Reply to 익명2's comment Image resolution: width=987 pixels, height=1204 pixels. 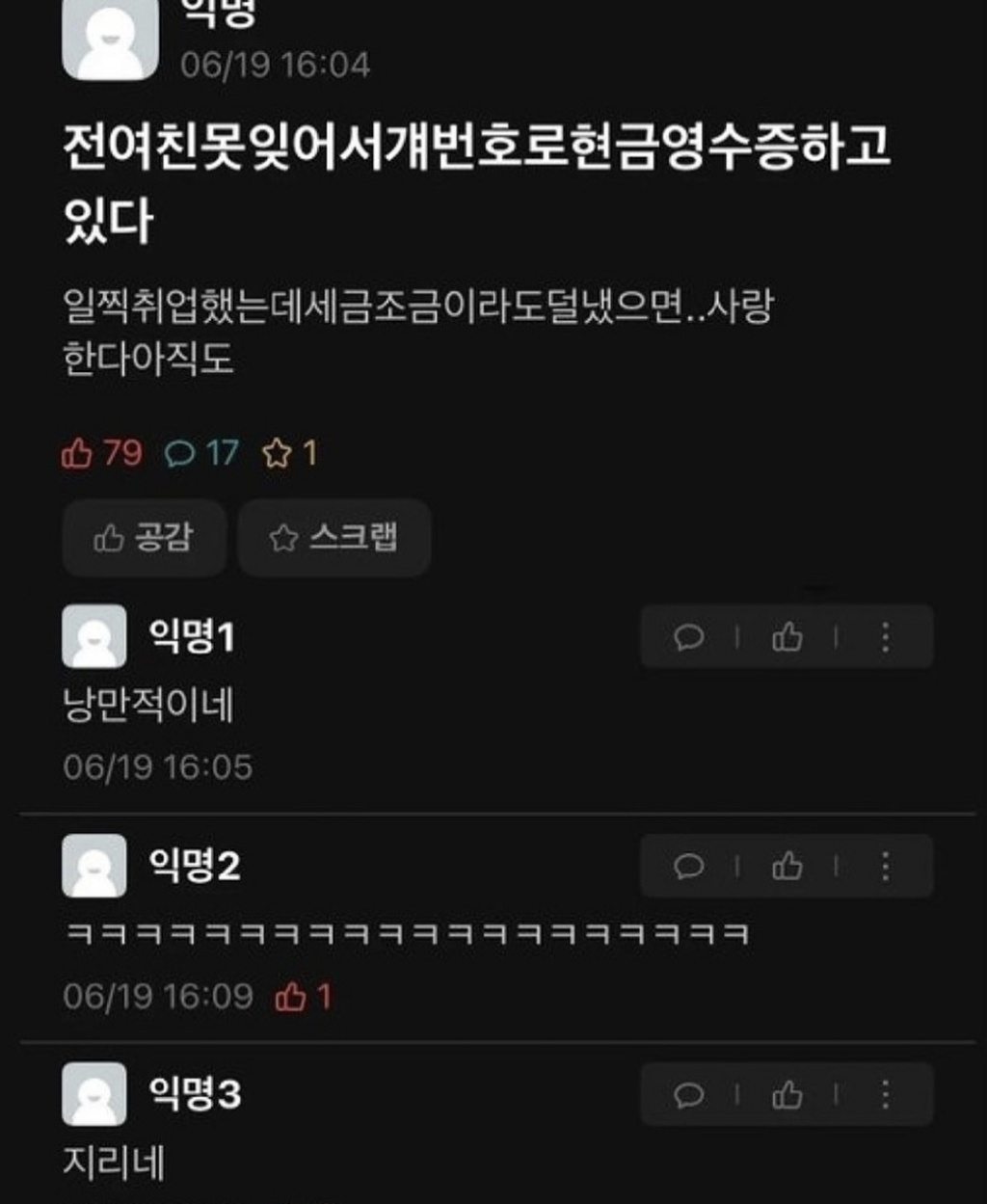(688, 867)
